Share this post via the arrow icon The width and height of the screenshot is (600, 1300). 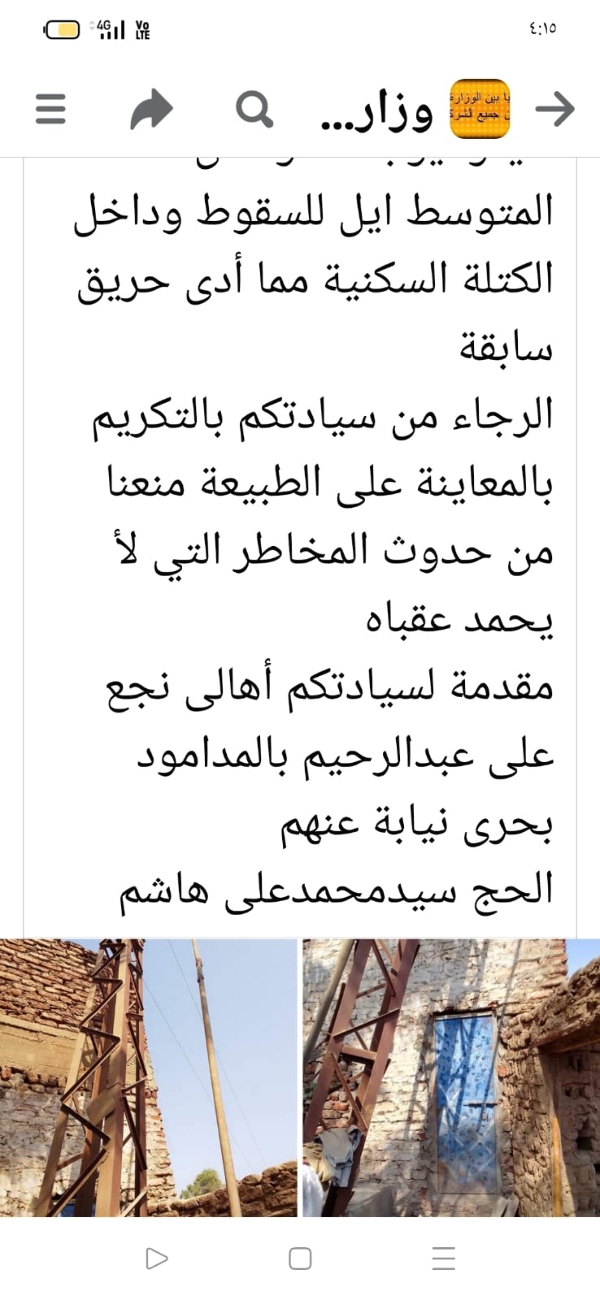[x=151, y=109]
